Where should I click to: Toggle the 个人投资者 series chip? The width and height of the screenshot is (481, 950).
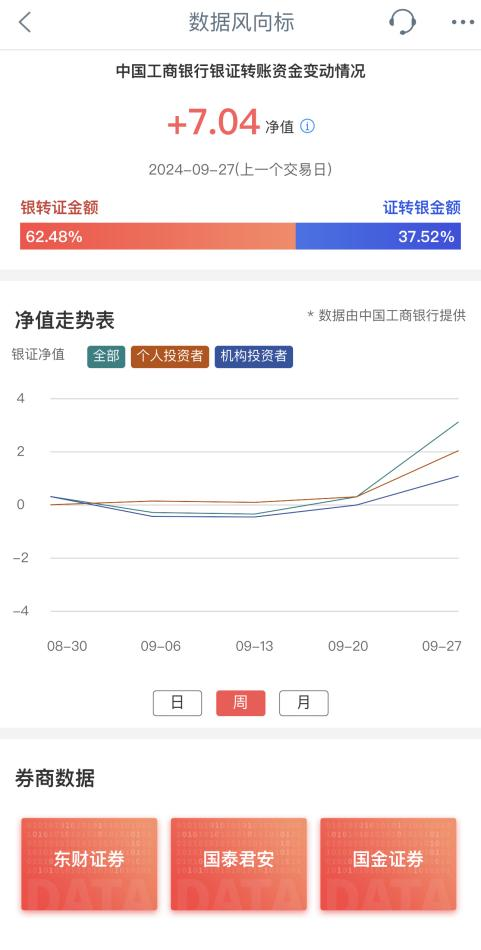[170, 356]
